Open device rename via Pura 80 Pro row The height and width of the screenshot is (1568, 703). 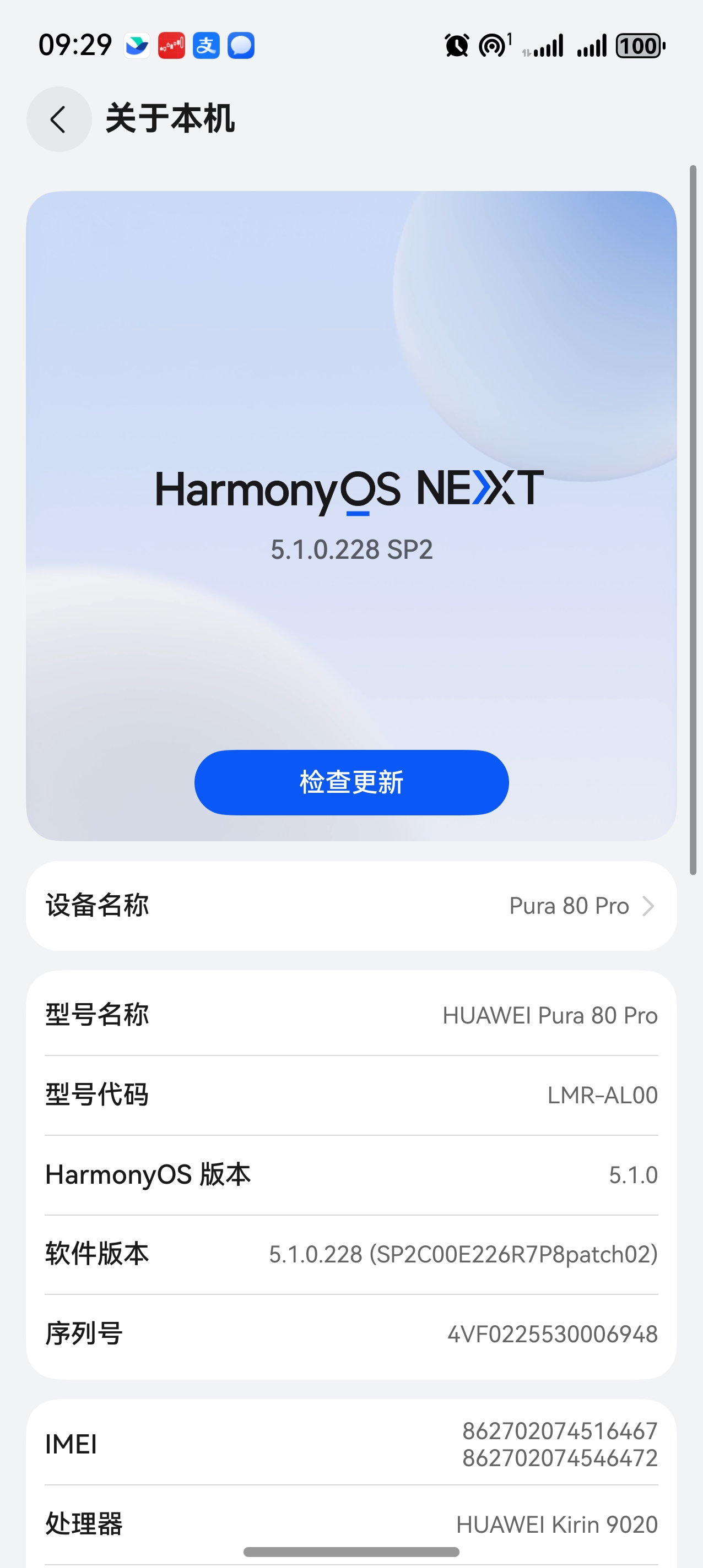(x=570, y=905)
